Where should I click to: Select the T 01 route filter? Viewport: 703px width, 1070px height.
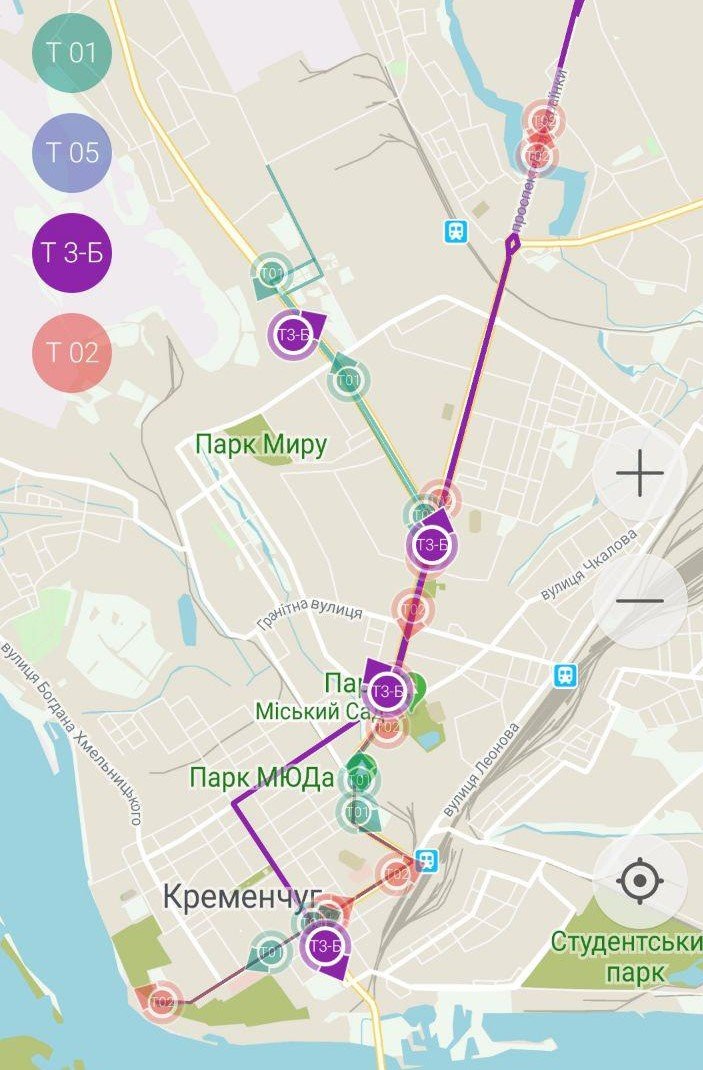tap(71, 53)
